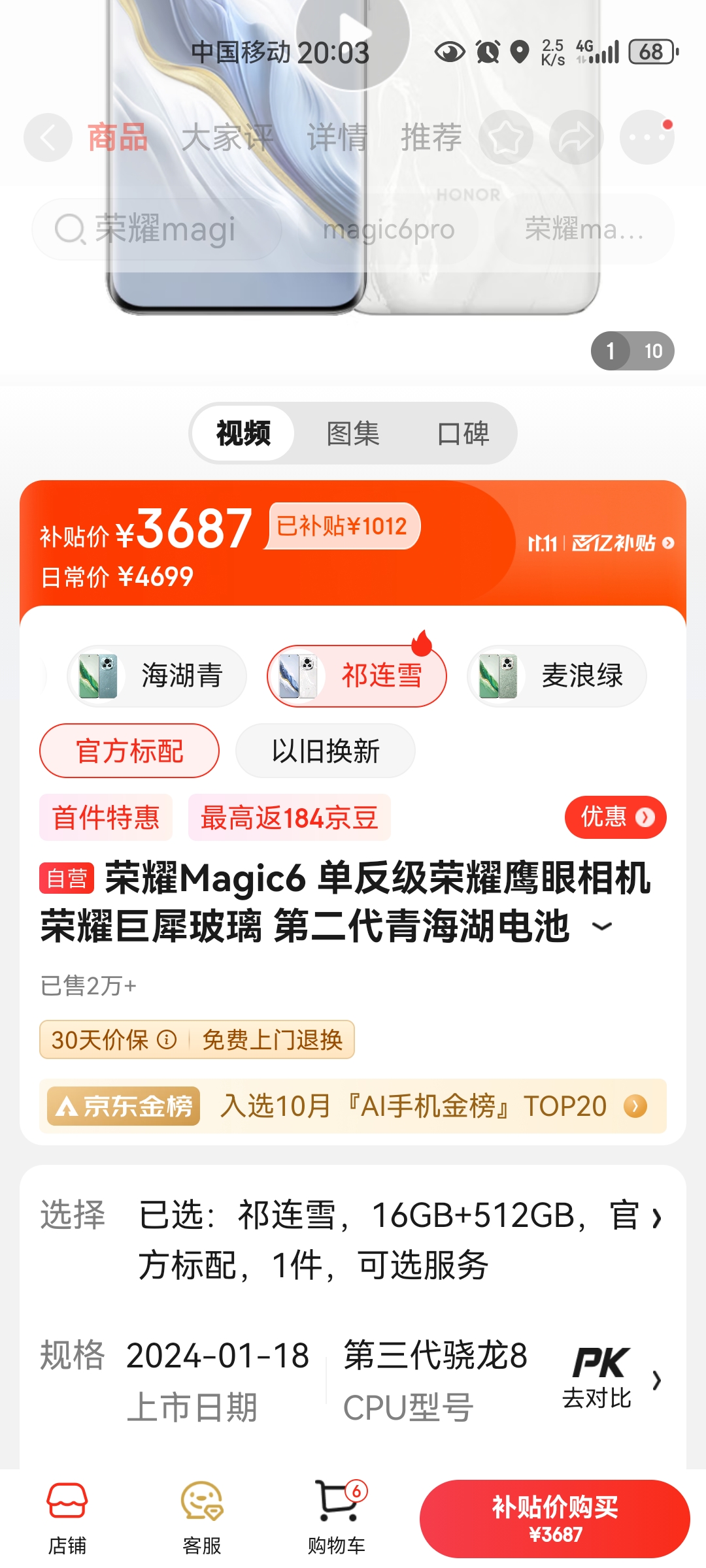Open the 荣耀magi search box
706x1568 pixels.
pos(157,229)
